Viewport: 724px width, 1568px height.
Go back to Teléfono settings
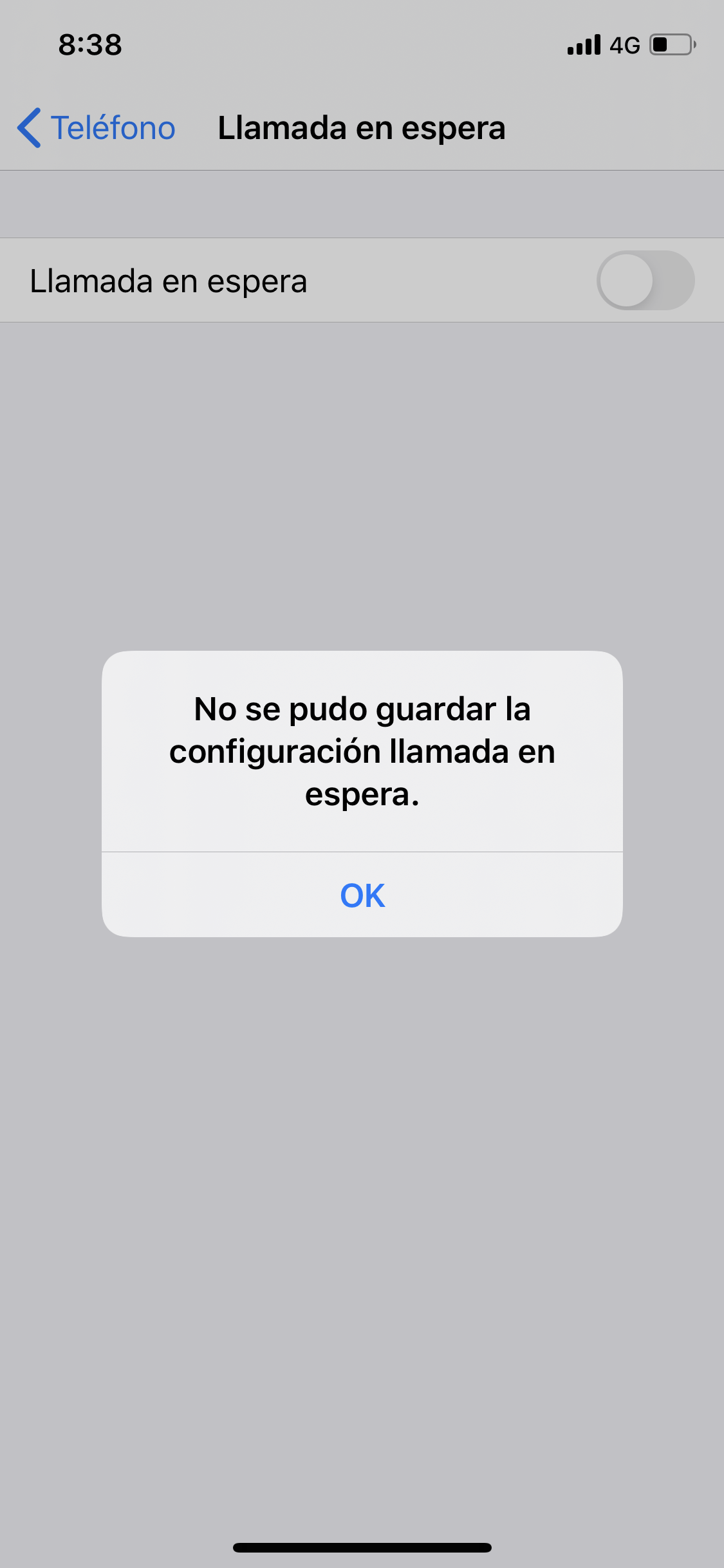pyautogui.click(x=97, y=127)
